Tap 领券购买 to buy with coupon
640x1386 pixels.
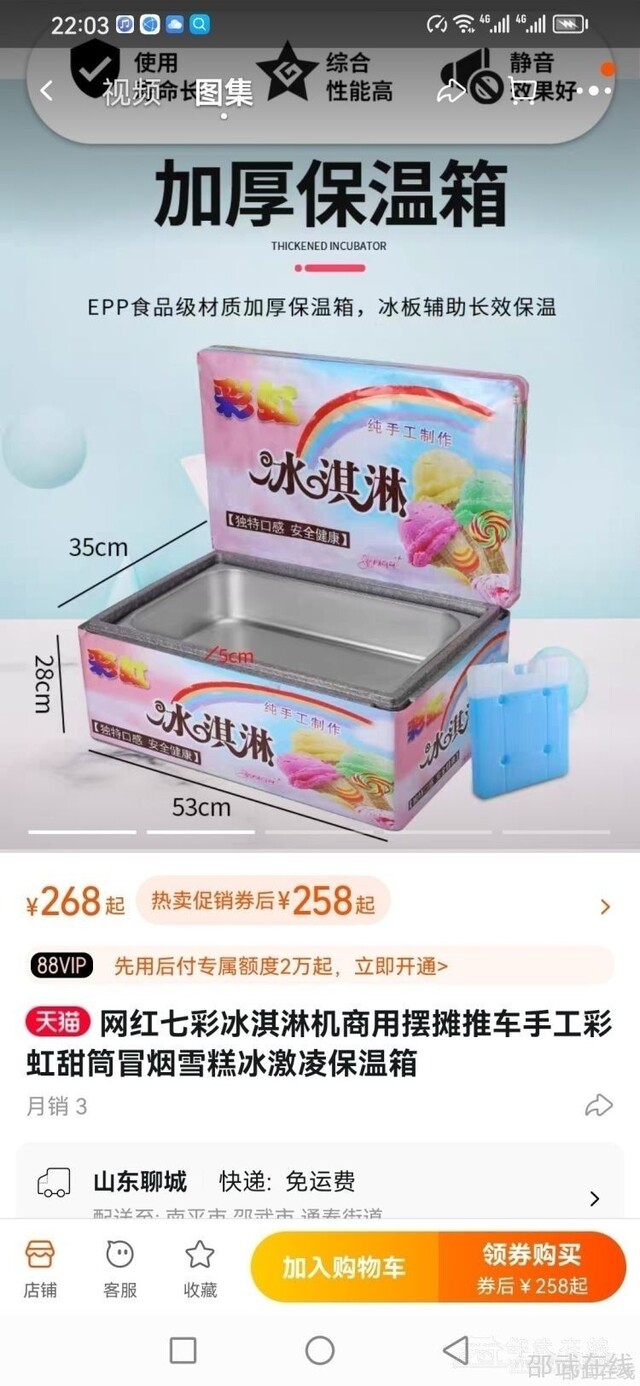(532, 1267)
